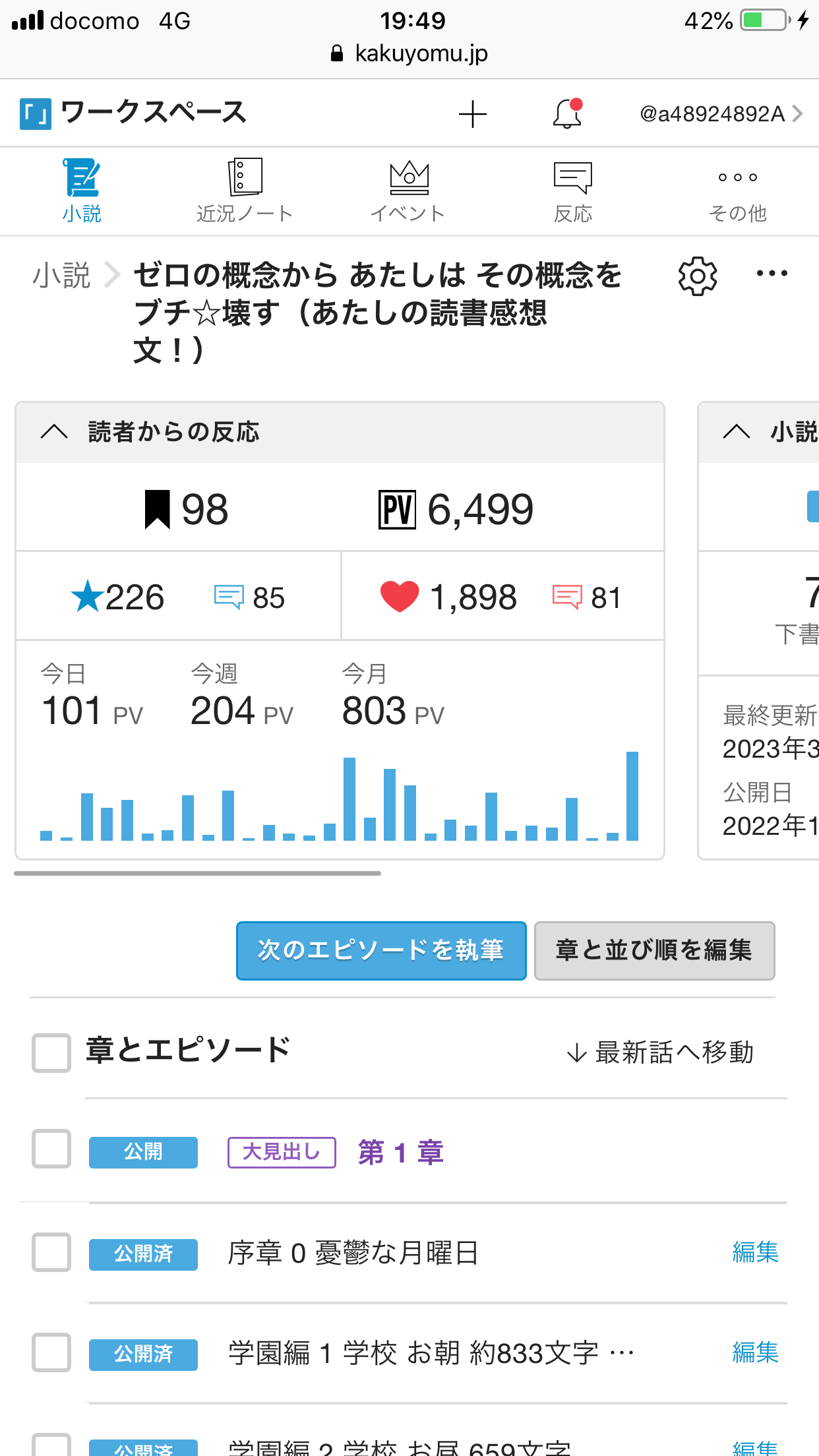
Task: Check the 章とエピソード select-all checkbox
Action: (x=51, y=1052)
